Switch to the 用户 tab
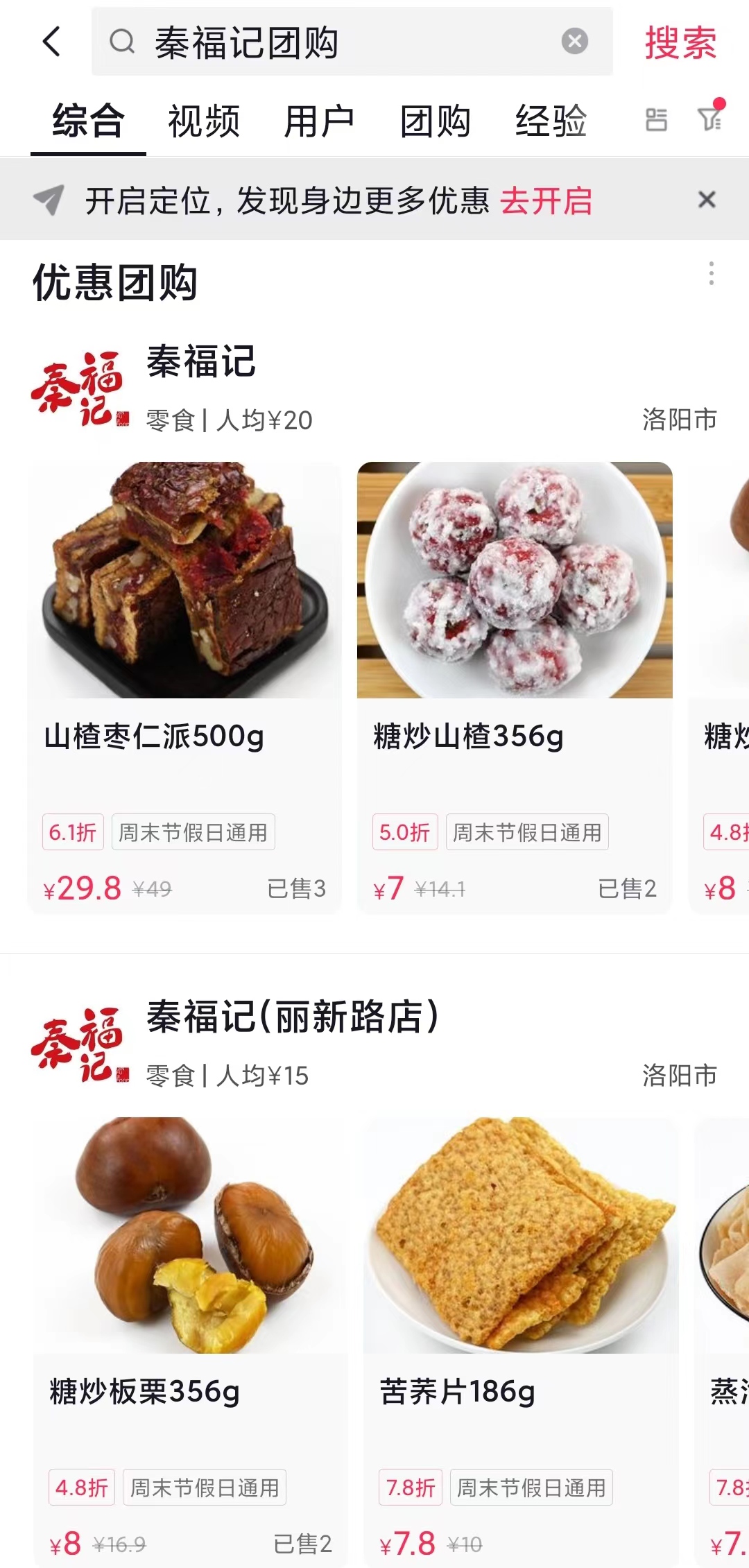 319,121
